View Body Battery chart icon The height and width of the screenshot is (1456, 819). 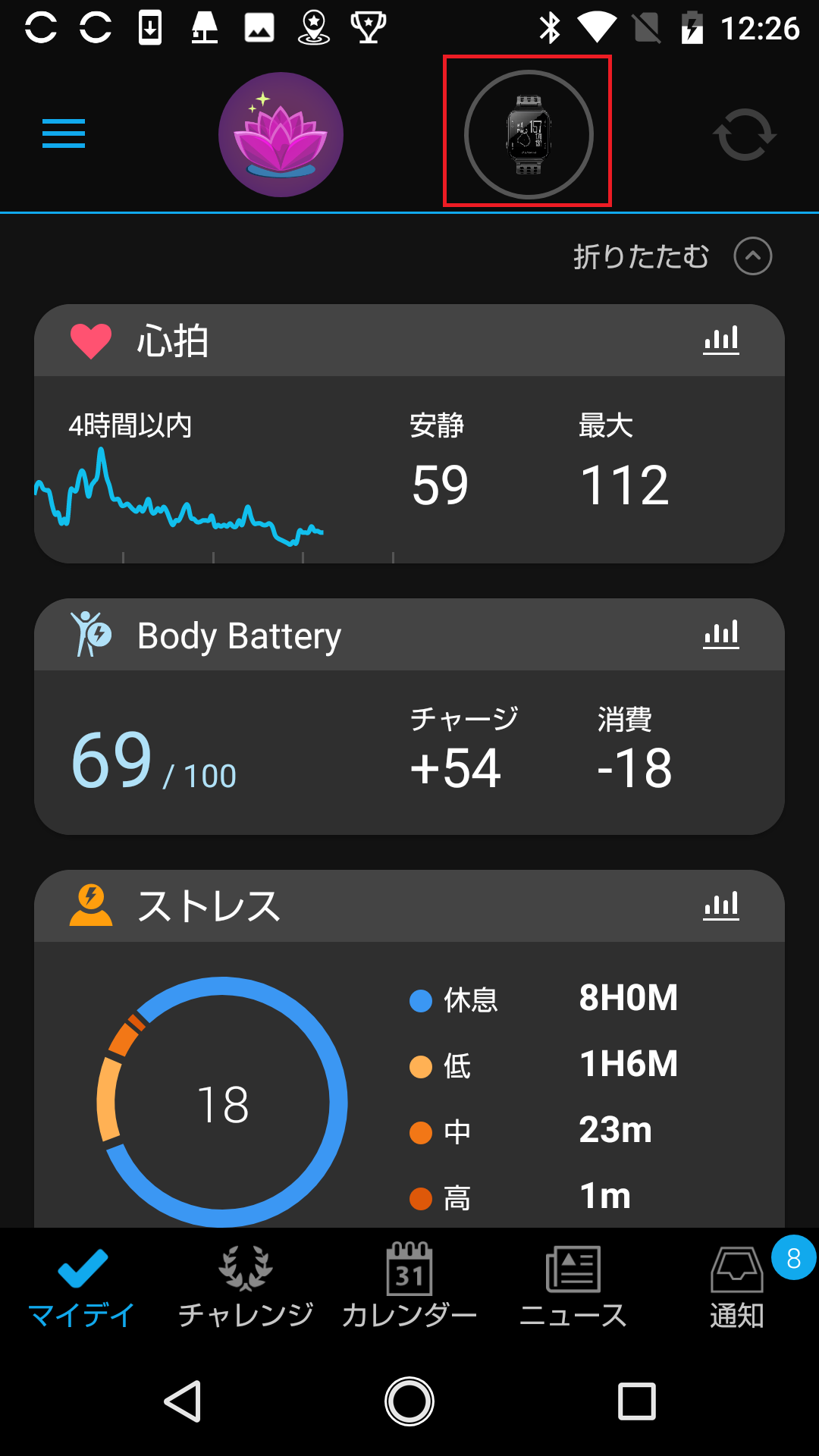pos(721,635)
